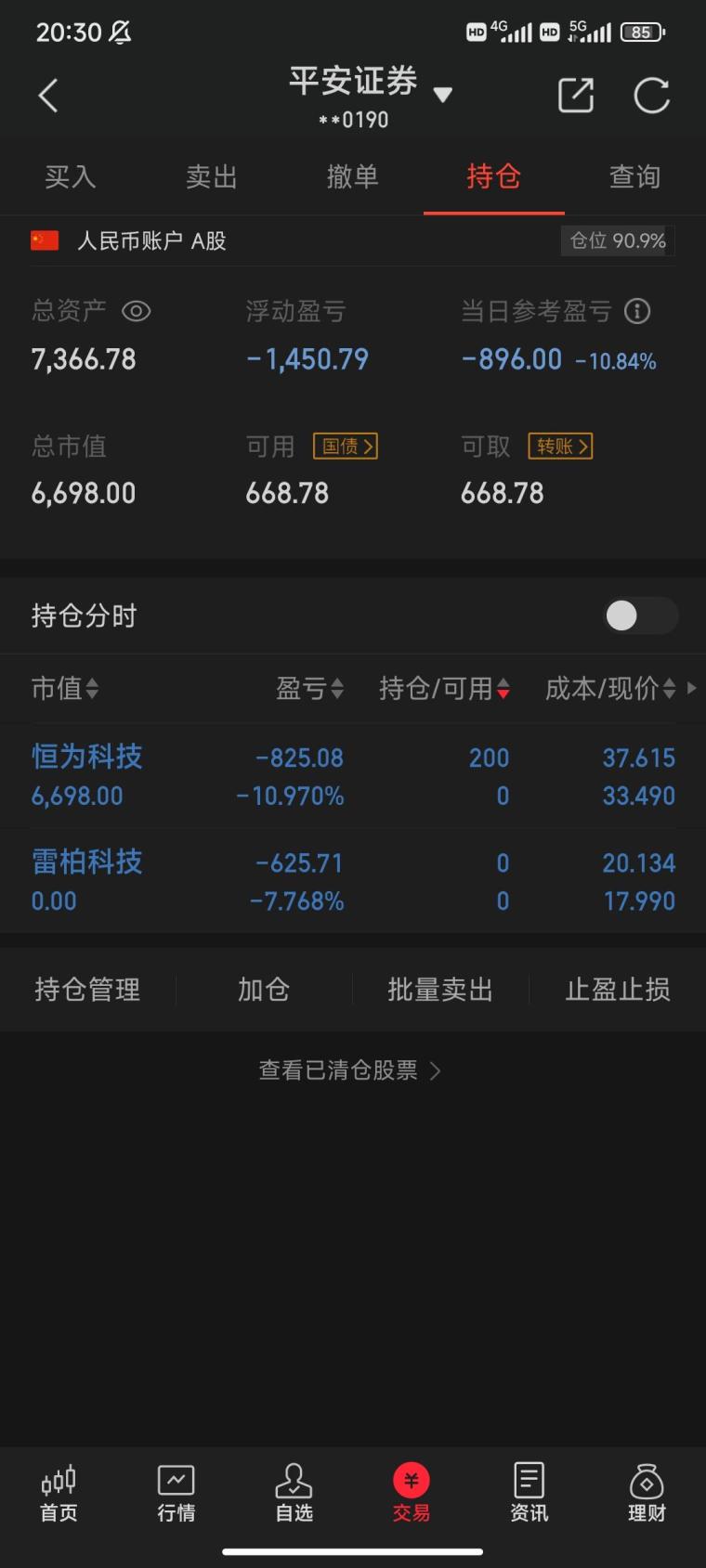Open the 转账 transfer link
706x1568 pixels.
(x=561, y=447)
